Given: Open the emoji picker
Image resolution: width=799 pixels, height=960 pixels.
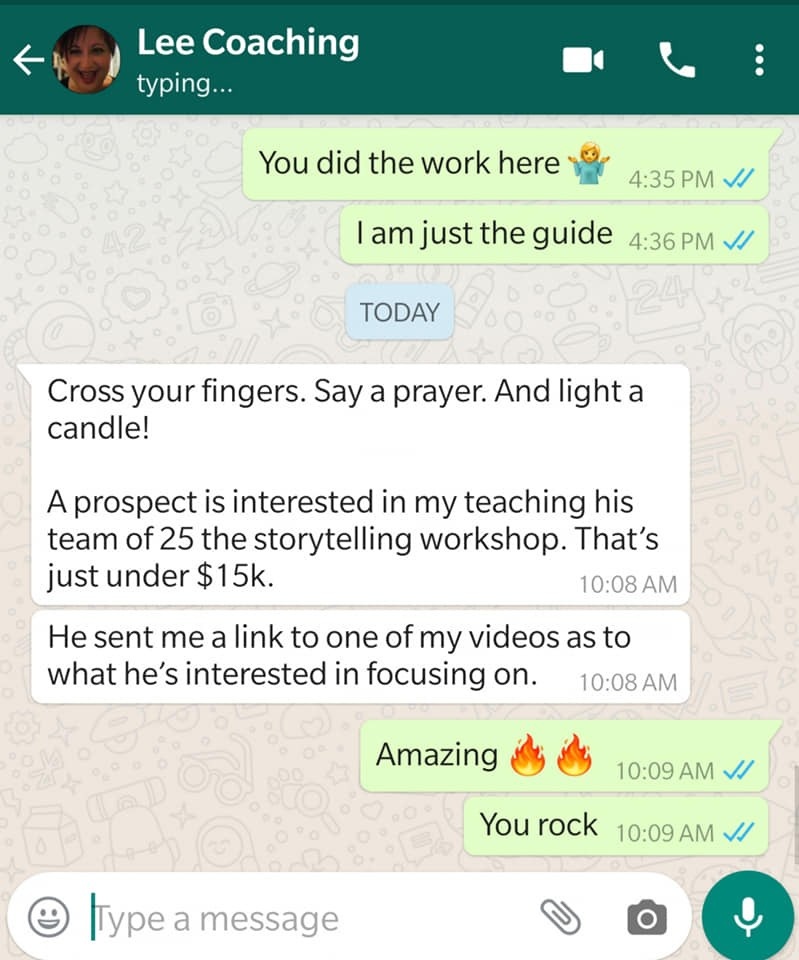Looking at the screenshot, I should (48, 917).
